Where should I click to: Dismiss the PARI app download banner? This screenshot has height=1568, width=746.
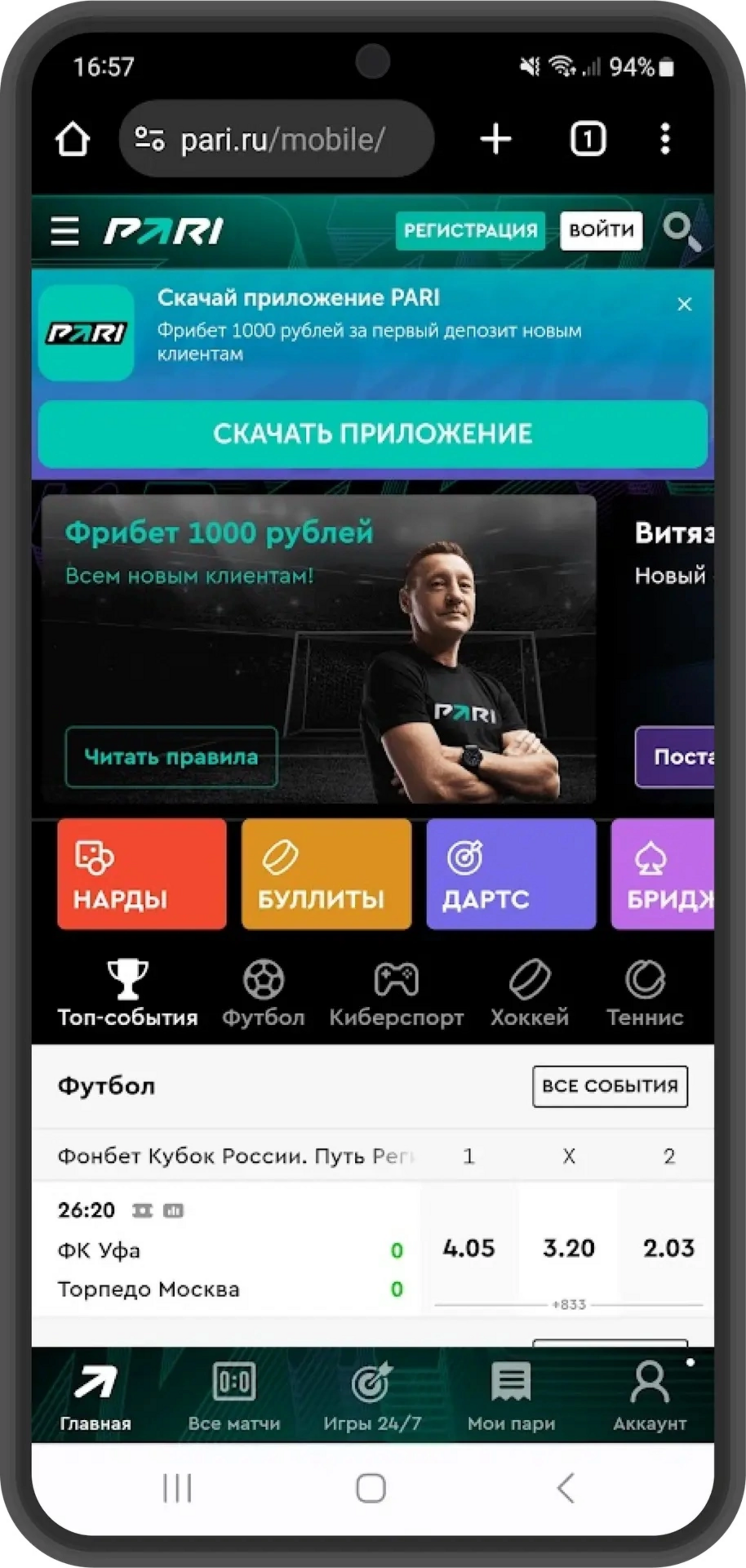685,304
